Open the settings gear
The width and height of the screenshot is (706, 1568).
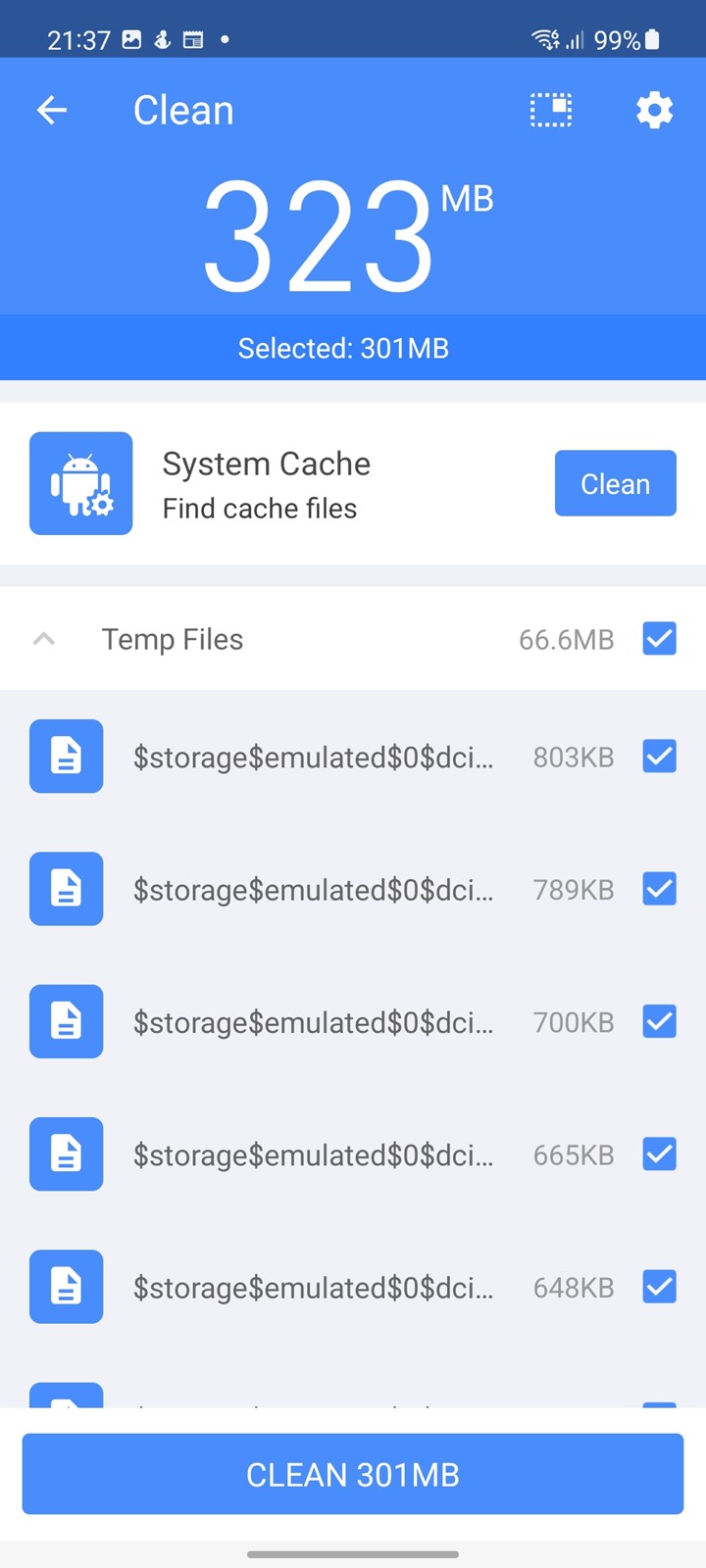coord(655,110)
